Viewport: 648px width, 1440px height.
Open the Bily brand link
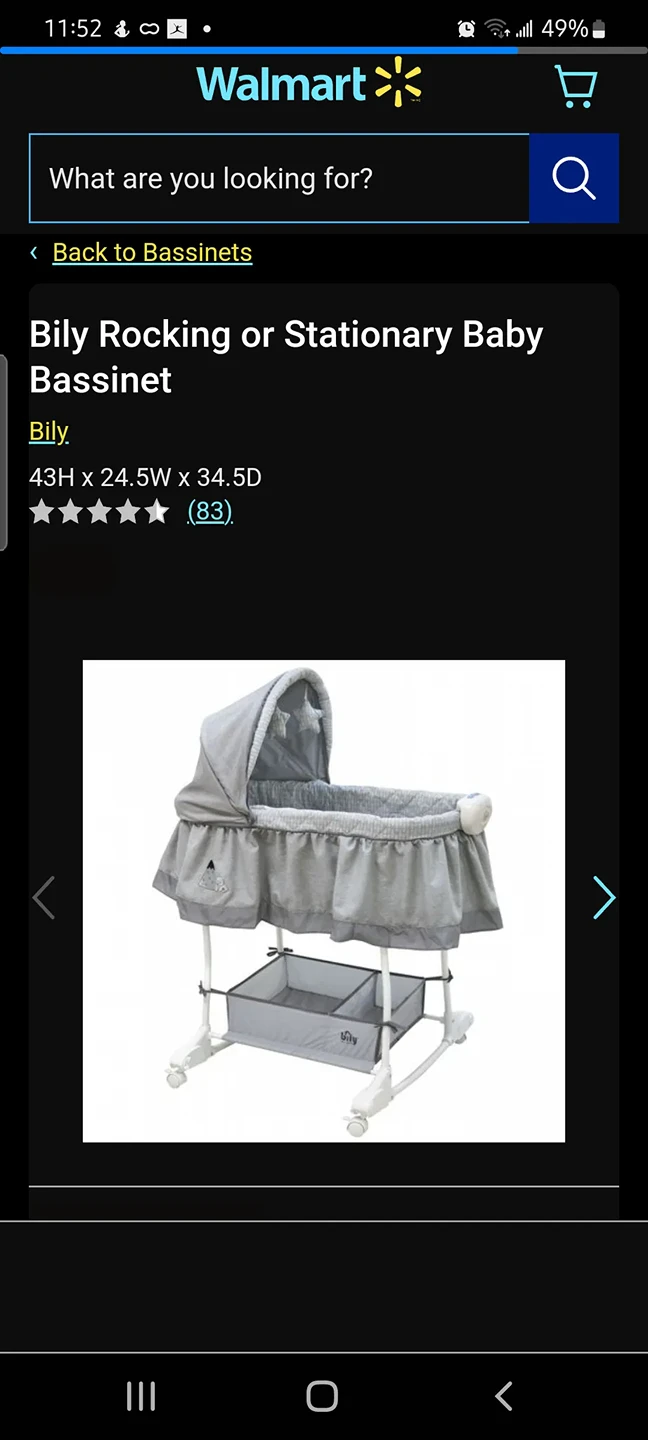(x=49, y=431)
